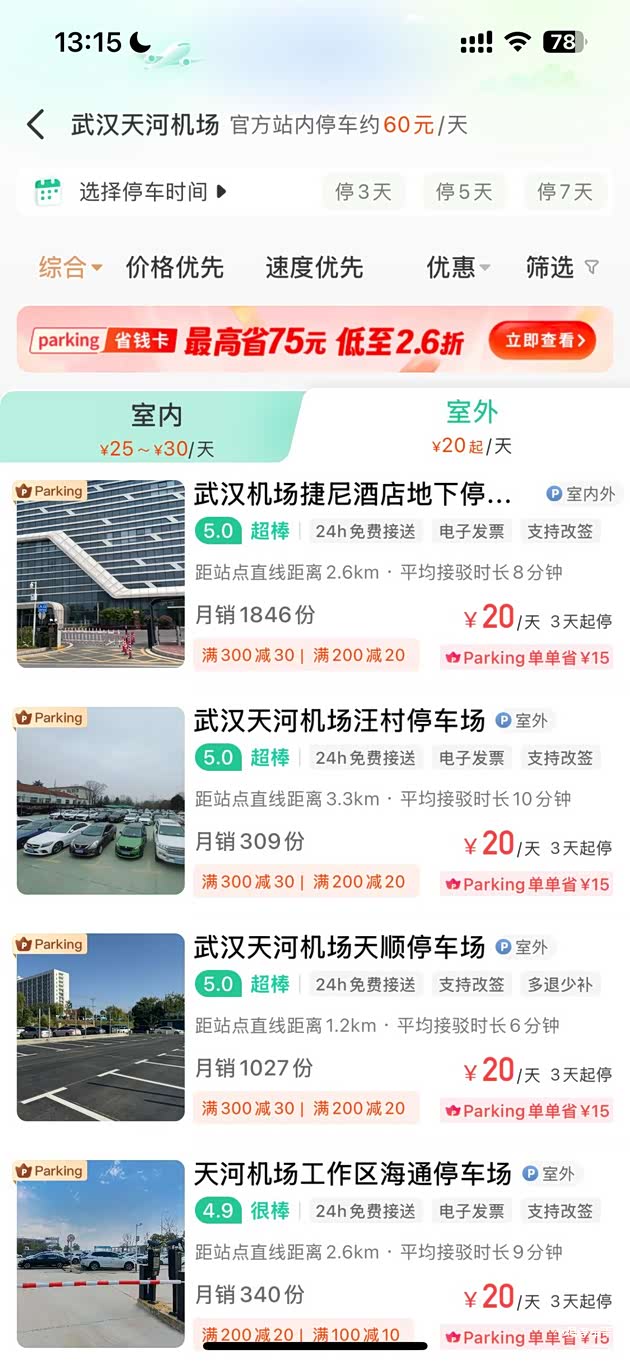Viewport: 630px width, 1363px height.
Task: Select 天河机场工作区海通停车场 listing
Action: (352, 1173)
